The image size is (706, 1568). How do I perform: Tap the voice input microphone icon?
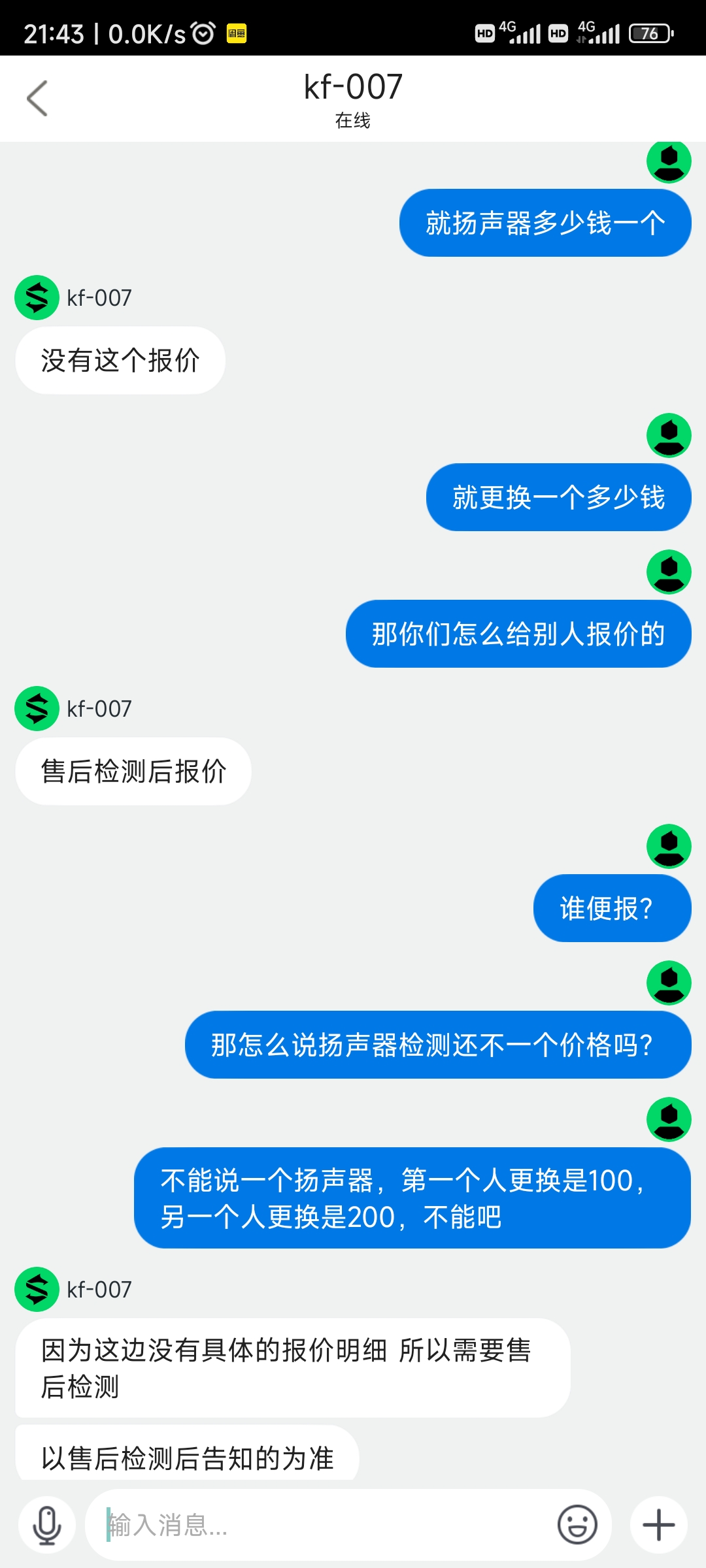click(47, 1525)
